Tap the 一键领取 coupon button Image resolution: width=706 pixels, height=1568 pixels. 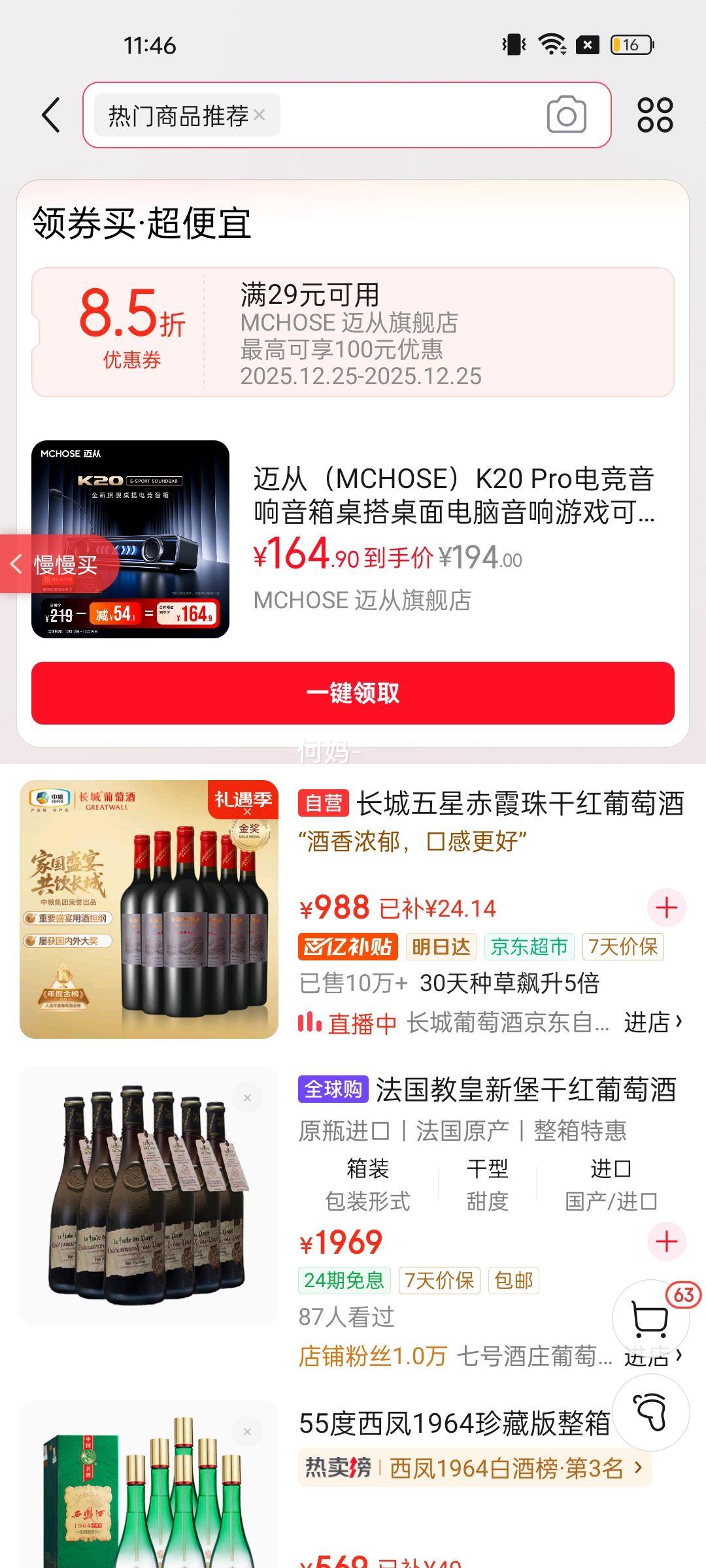coord(353,695)
